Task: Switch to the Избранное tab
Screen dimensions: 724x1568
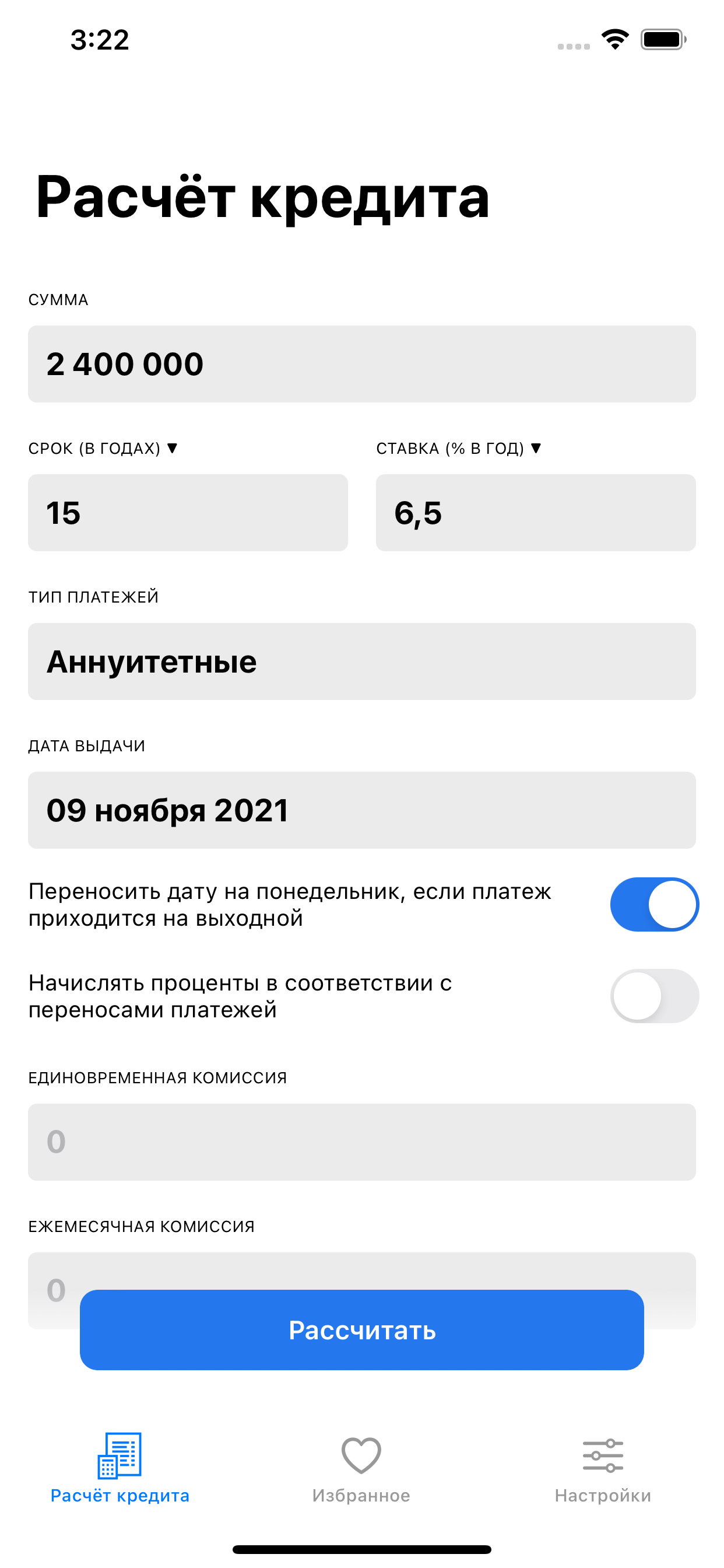Action: pyautogui.click(x=361, y=1473)
